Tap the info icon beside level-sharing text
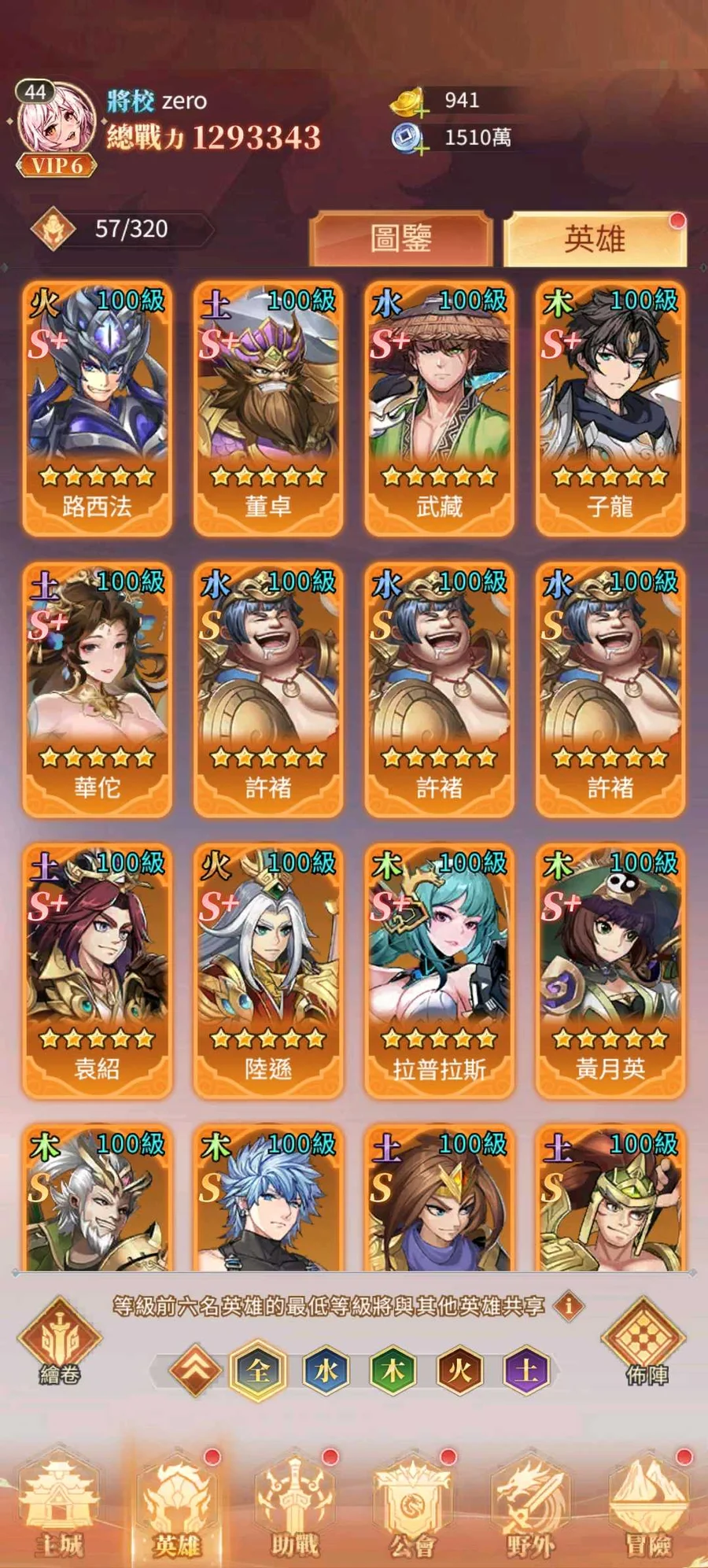This screenshot has width=708, height=1568. coord(569,1307)
